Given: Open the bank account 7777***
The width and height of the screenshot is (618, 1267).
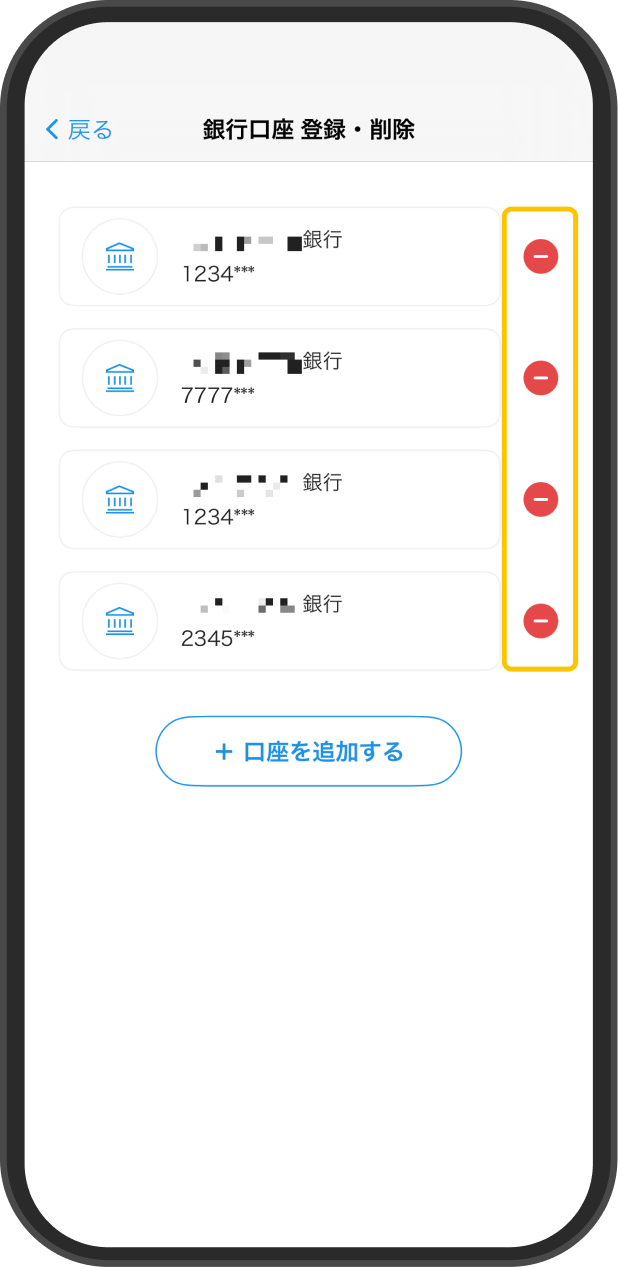Looking at the screenshot, I should 279,378.
